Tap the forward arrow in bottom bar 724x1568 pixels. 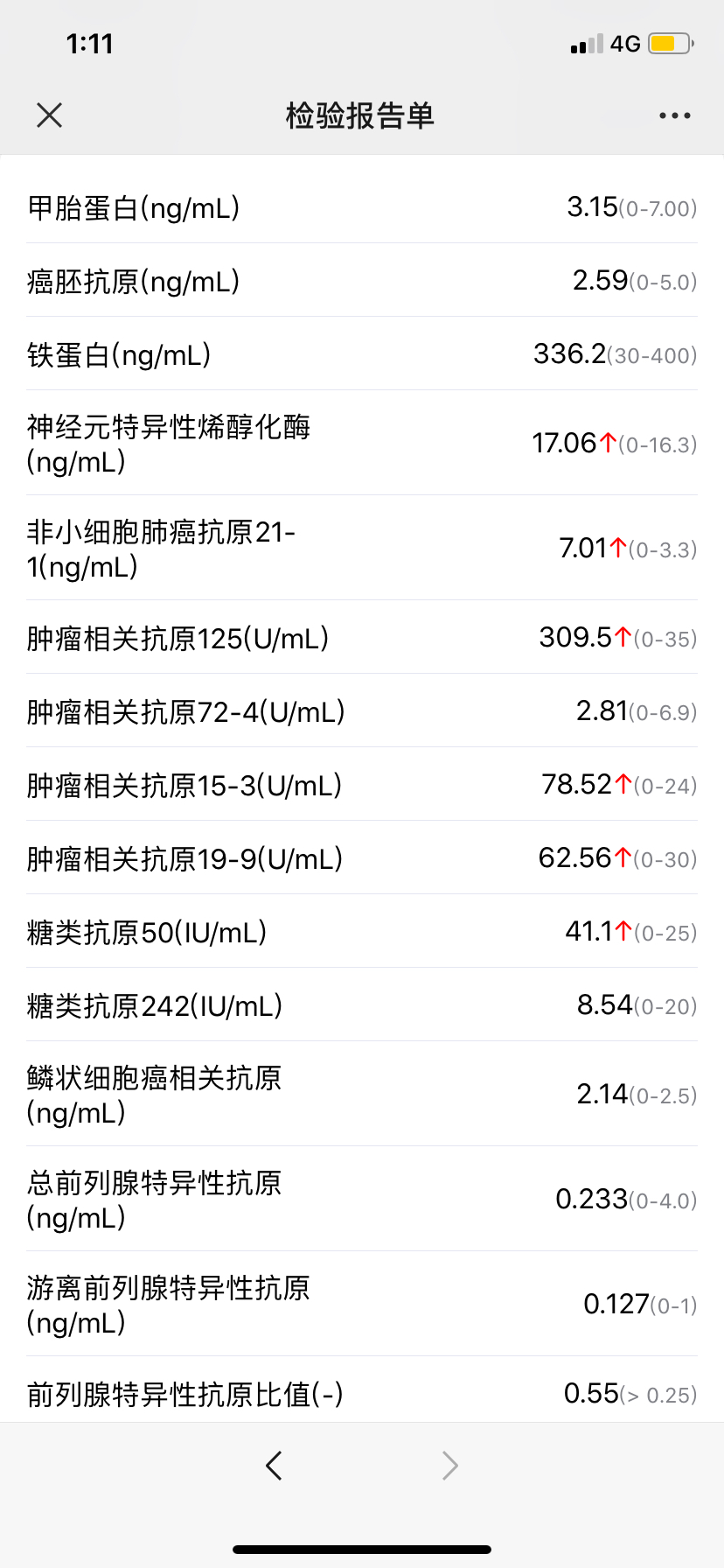tap(450, 1465)
